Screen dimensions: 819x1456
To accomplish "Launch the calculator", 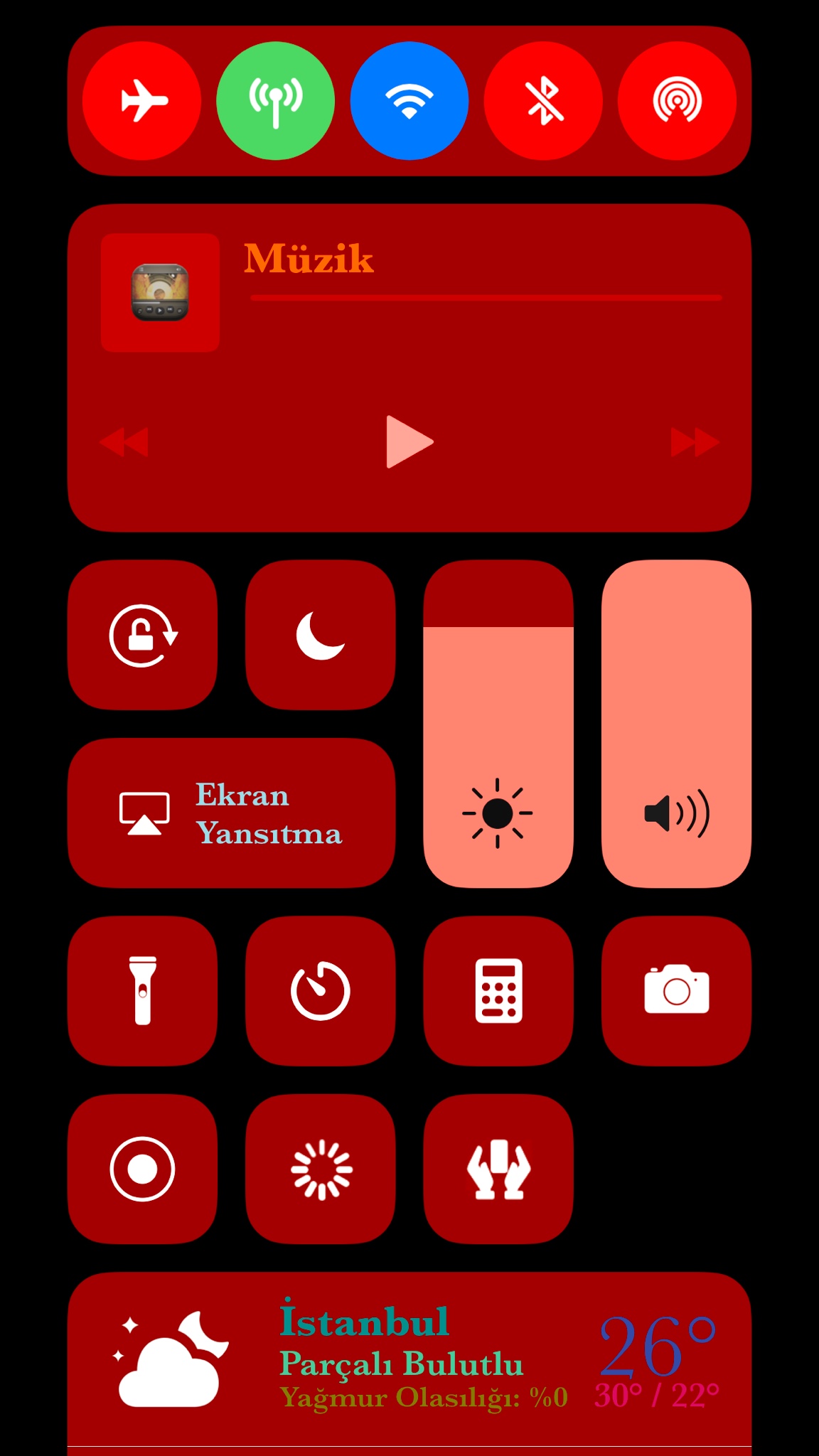I will tap(498, 990).
